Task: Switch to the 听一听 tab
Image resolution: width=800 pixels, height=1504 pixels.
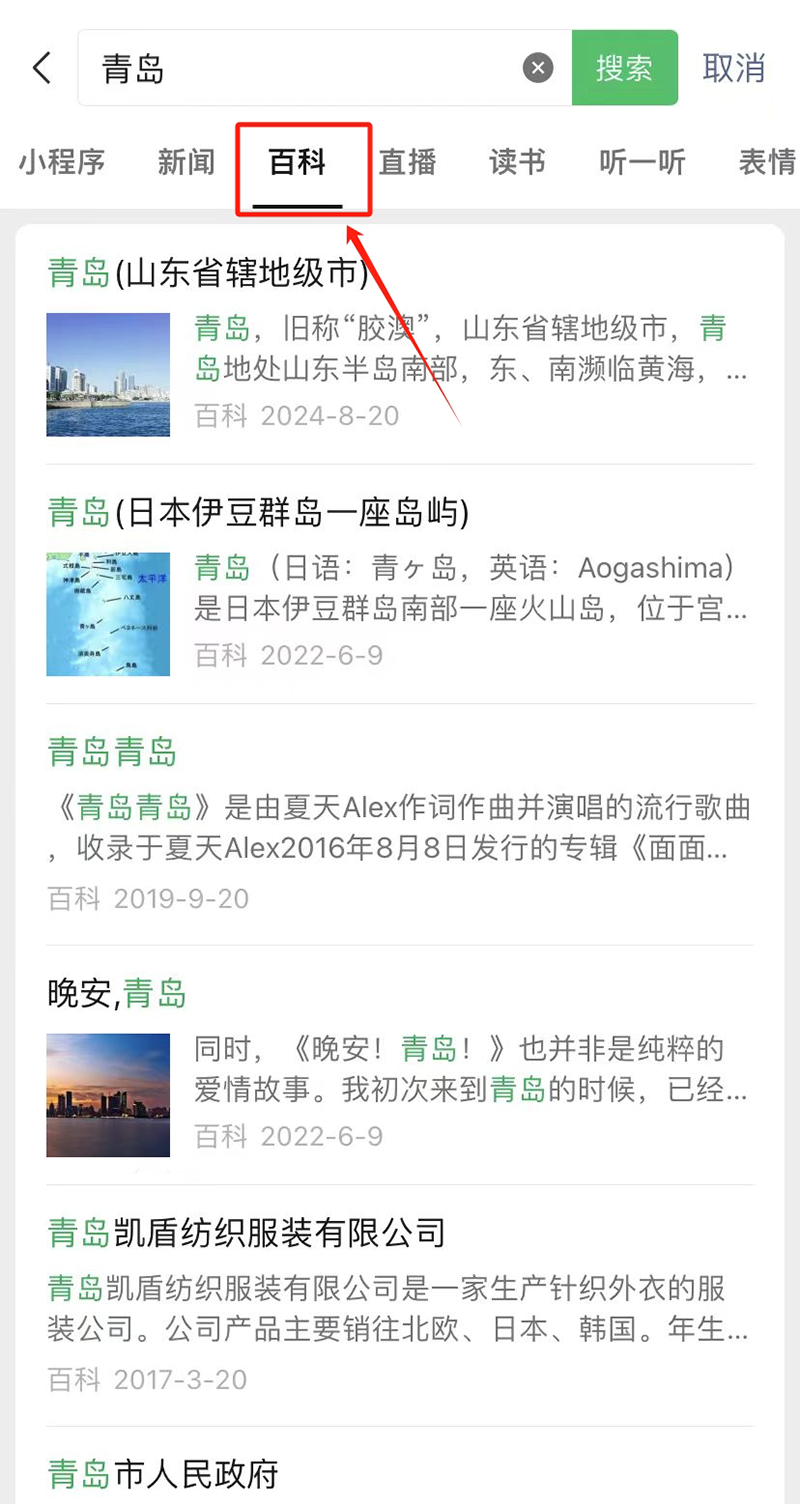Action: click(642, 162)
